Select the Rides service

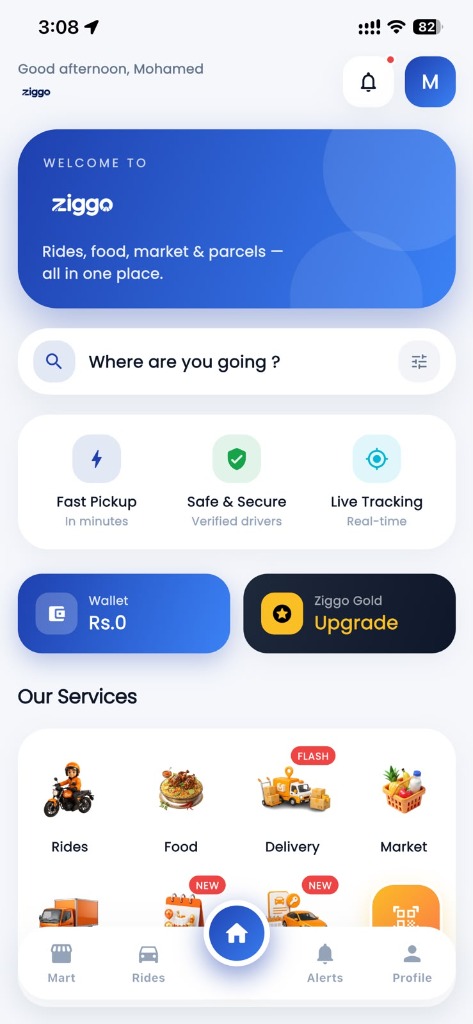click(x=69, y=807)
